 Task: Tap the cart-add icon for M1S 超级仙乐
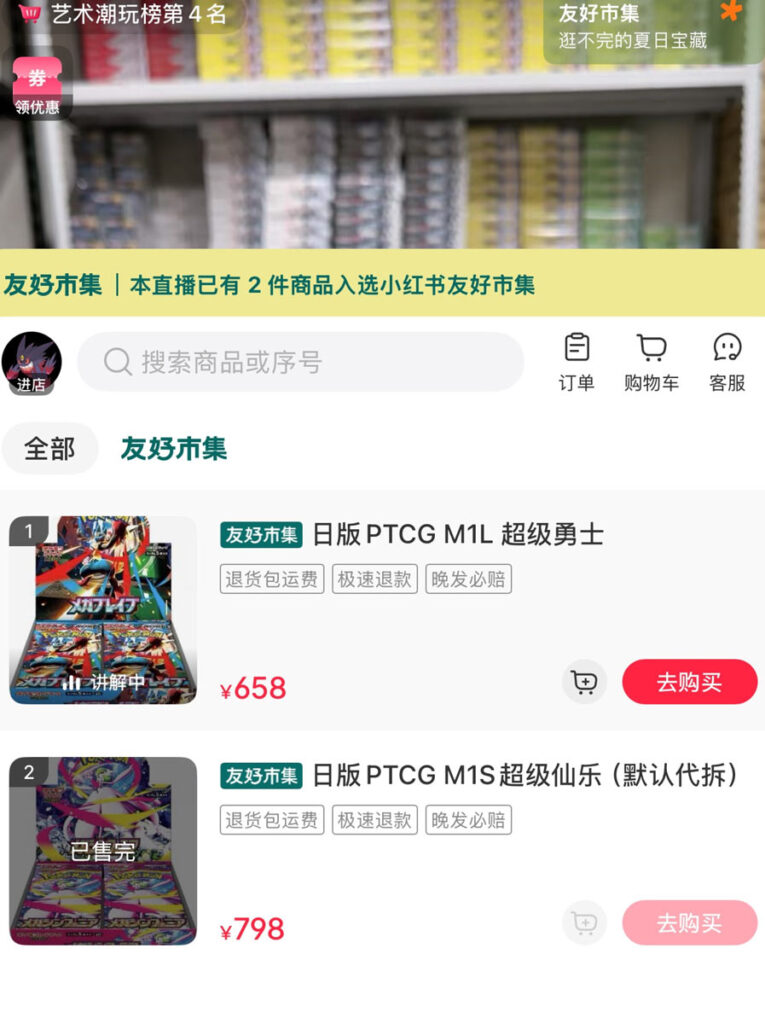pyautogui.click(x=584, y=923)
